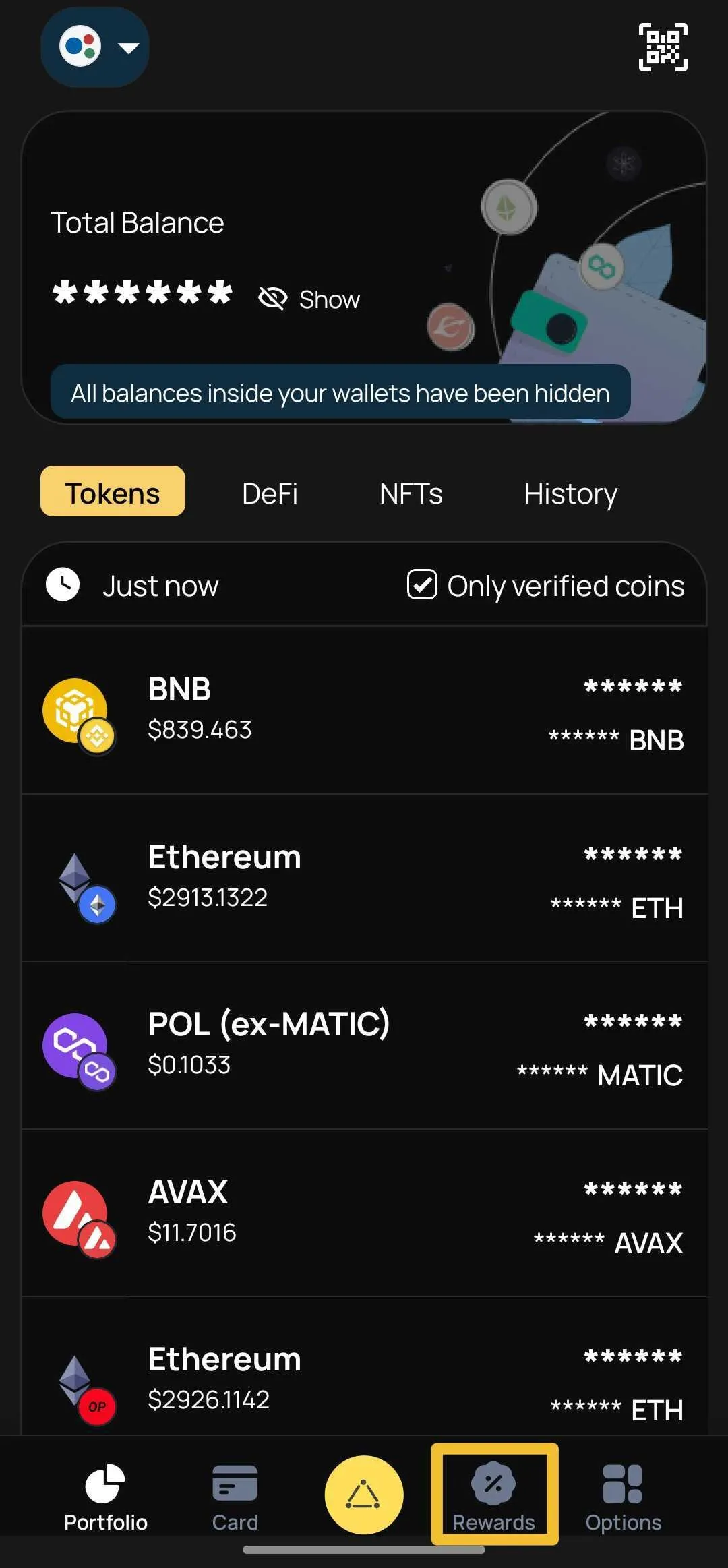
Task: Expand the POL (ex-MATIC) token row
Action: pyautogui.click(x=364, y=1045)
